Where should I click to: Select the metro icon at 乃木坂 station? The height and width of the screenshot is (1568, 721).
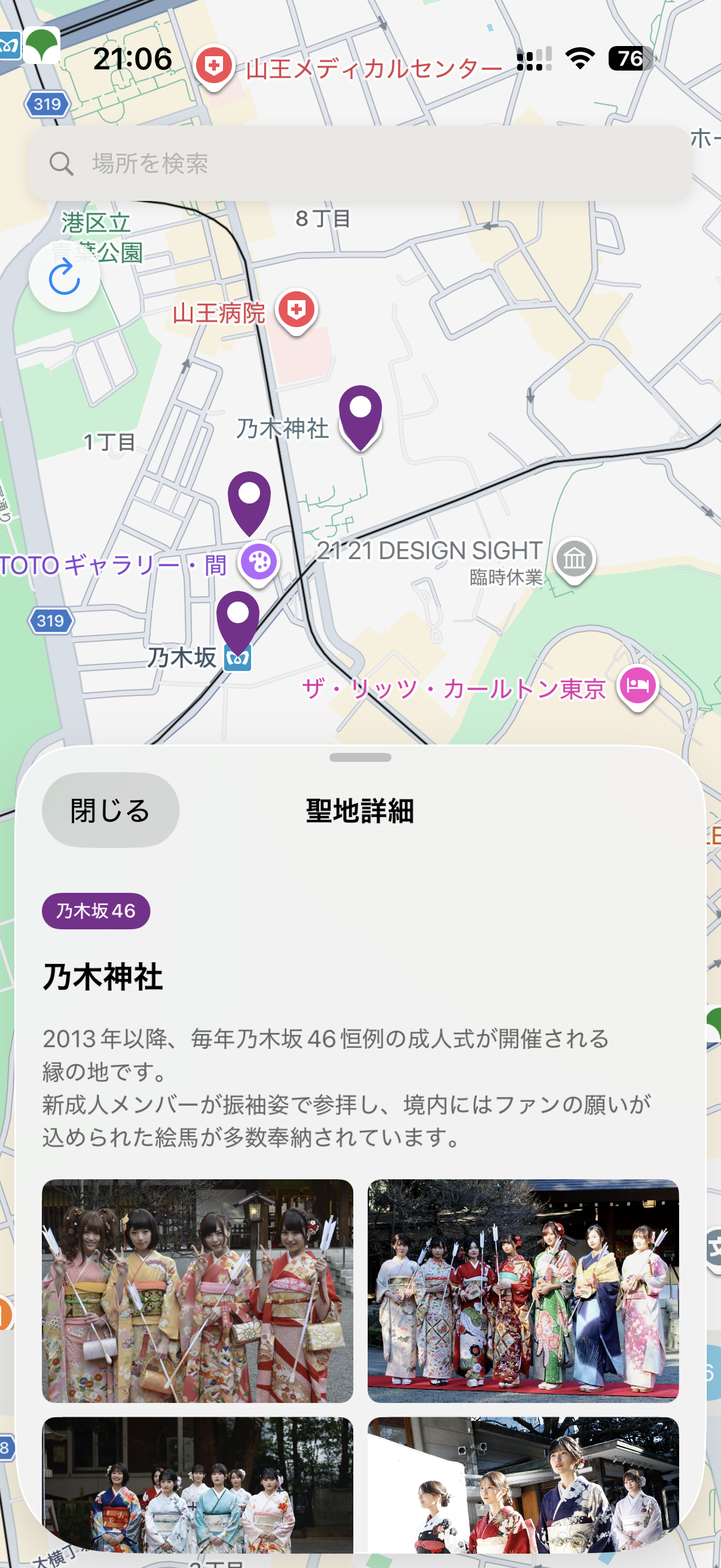coord(237,658)
